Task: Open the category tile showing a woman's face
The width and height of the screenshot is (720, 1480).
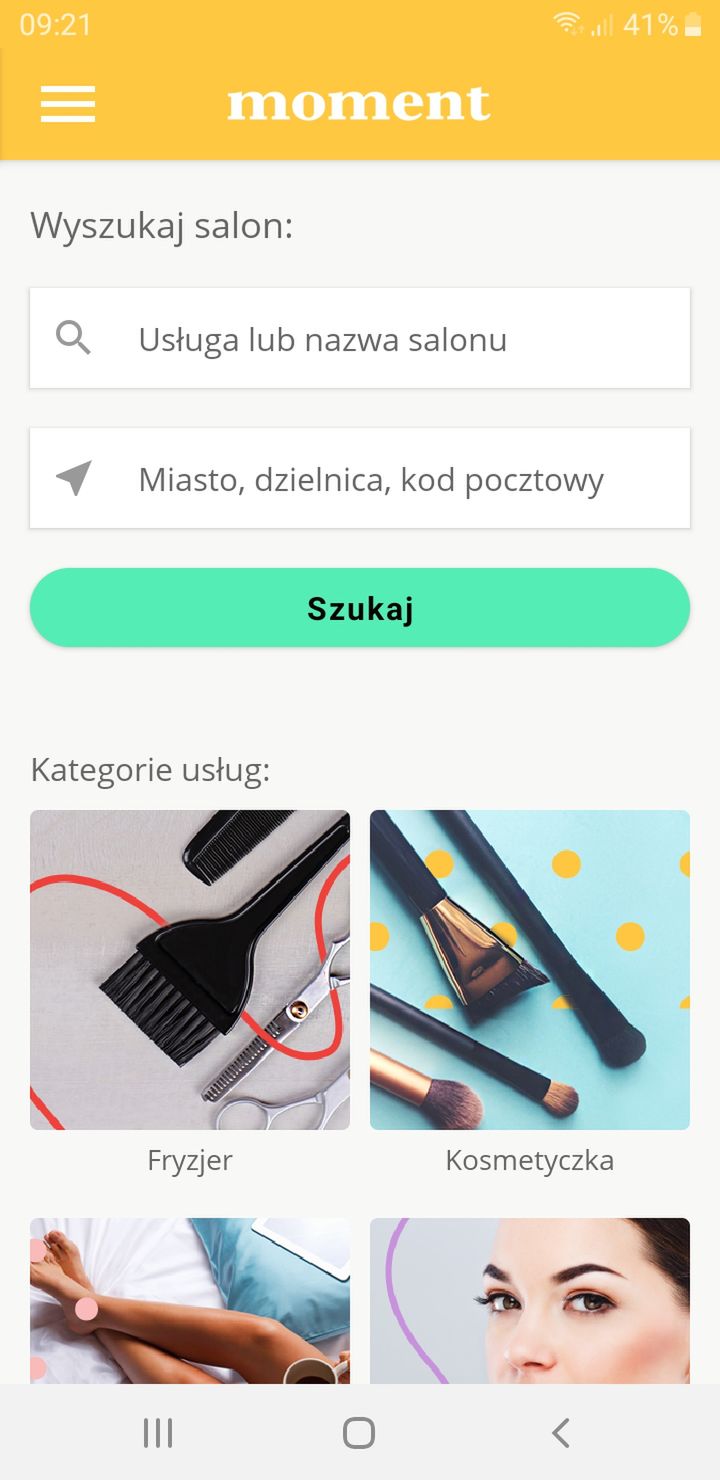Action: pos(530,1301)
